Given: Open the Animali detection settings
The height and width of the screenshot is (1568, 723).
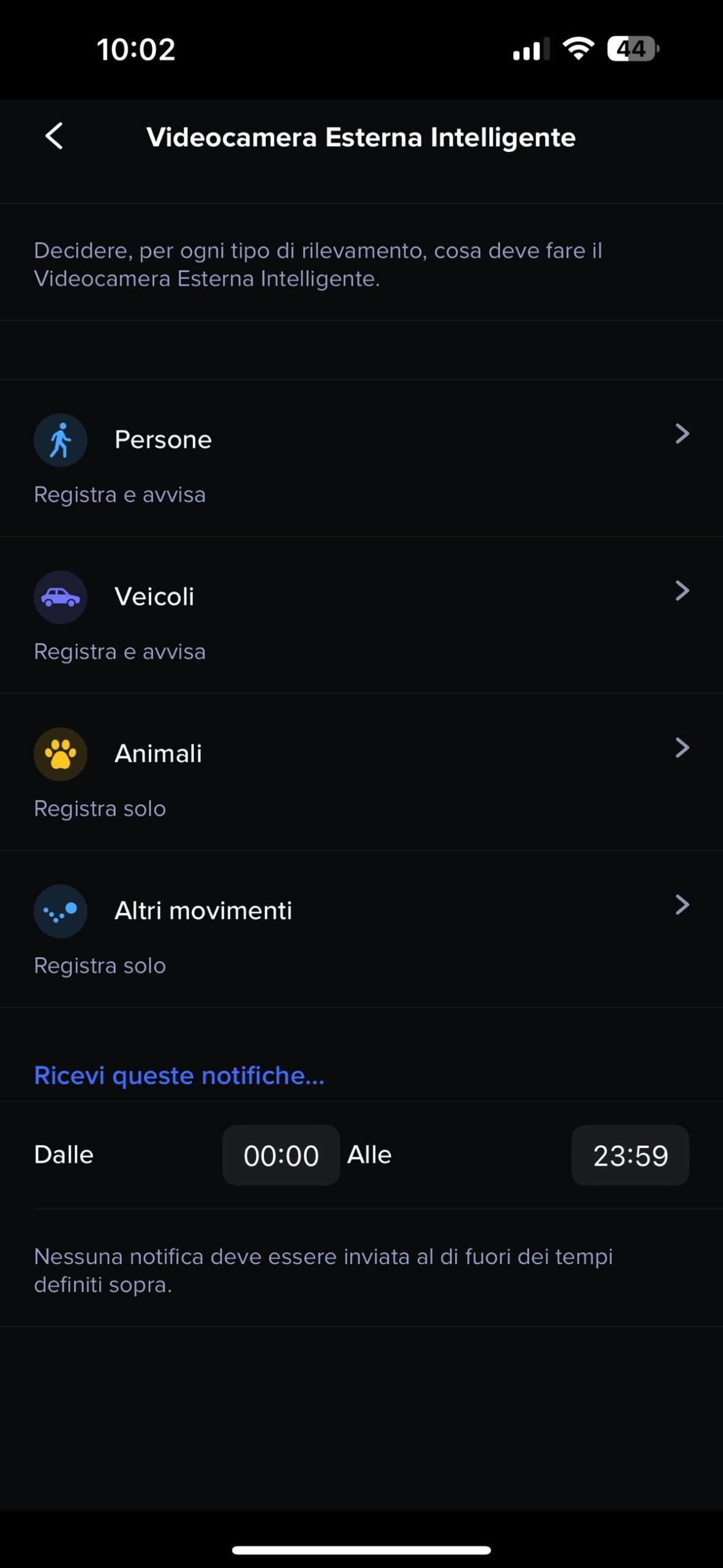Looking at the screenshot, I should [361, 771].
